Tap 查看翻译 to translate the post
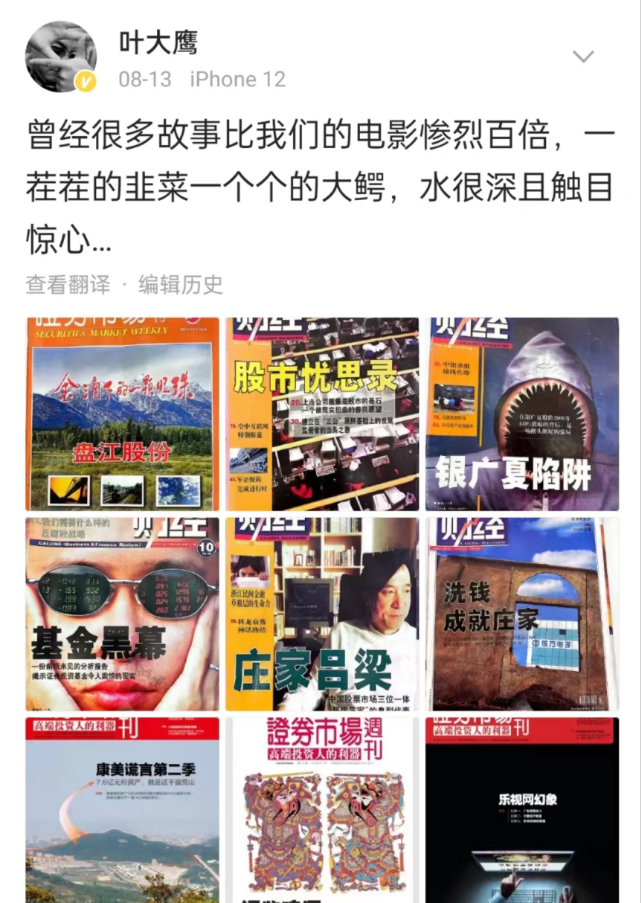Image resolution: width=641 pixels, height=903 pixels. (68, 284)
